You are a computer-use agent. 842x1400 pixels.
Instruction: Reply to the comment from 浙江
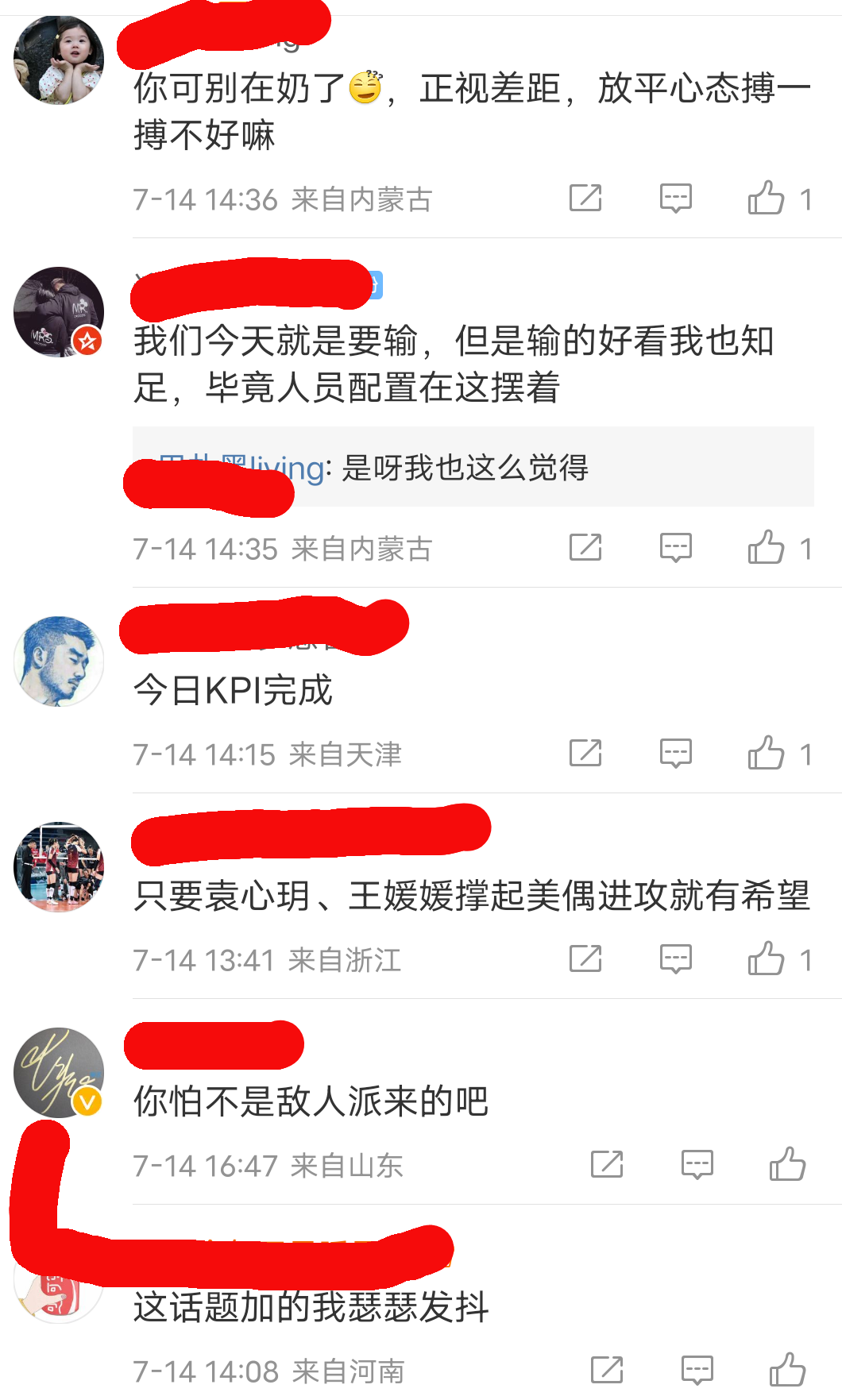tap(676, 959)
